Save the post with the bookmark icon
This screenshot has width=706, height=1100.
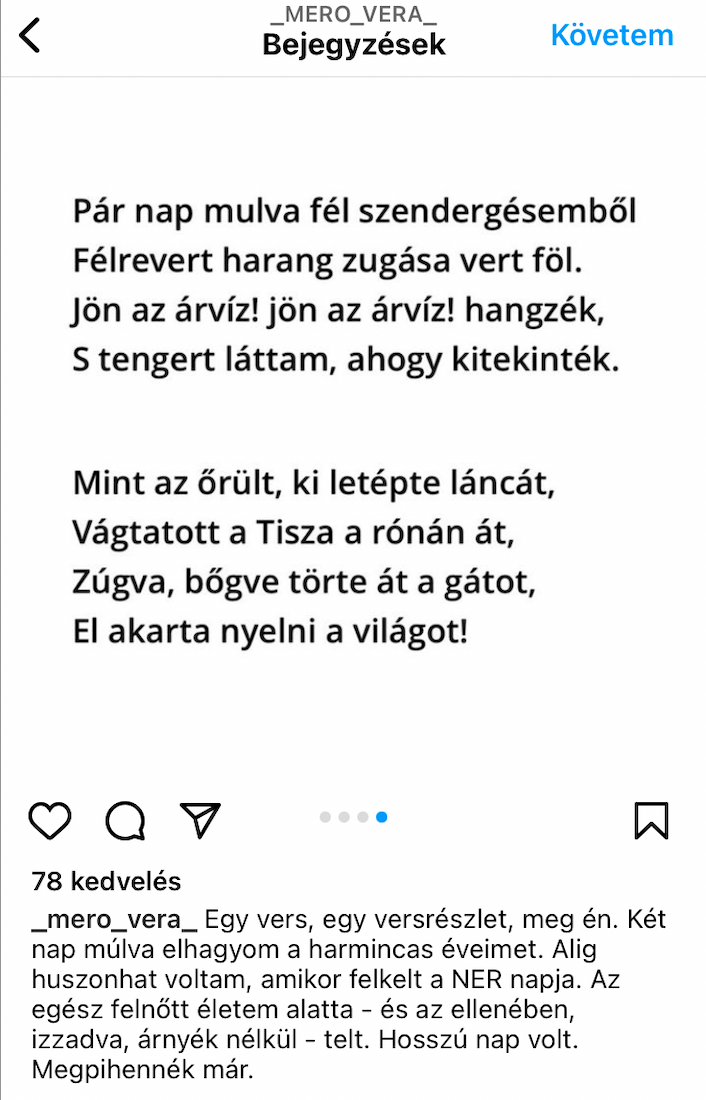point(651,820)
